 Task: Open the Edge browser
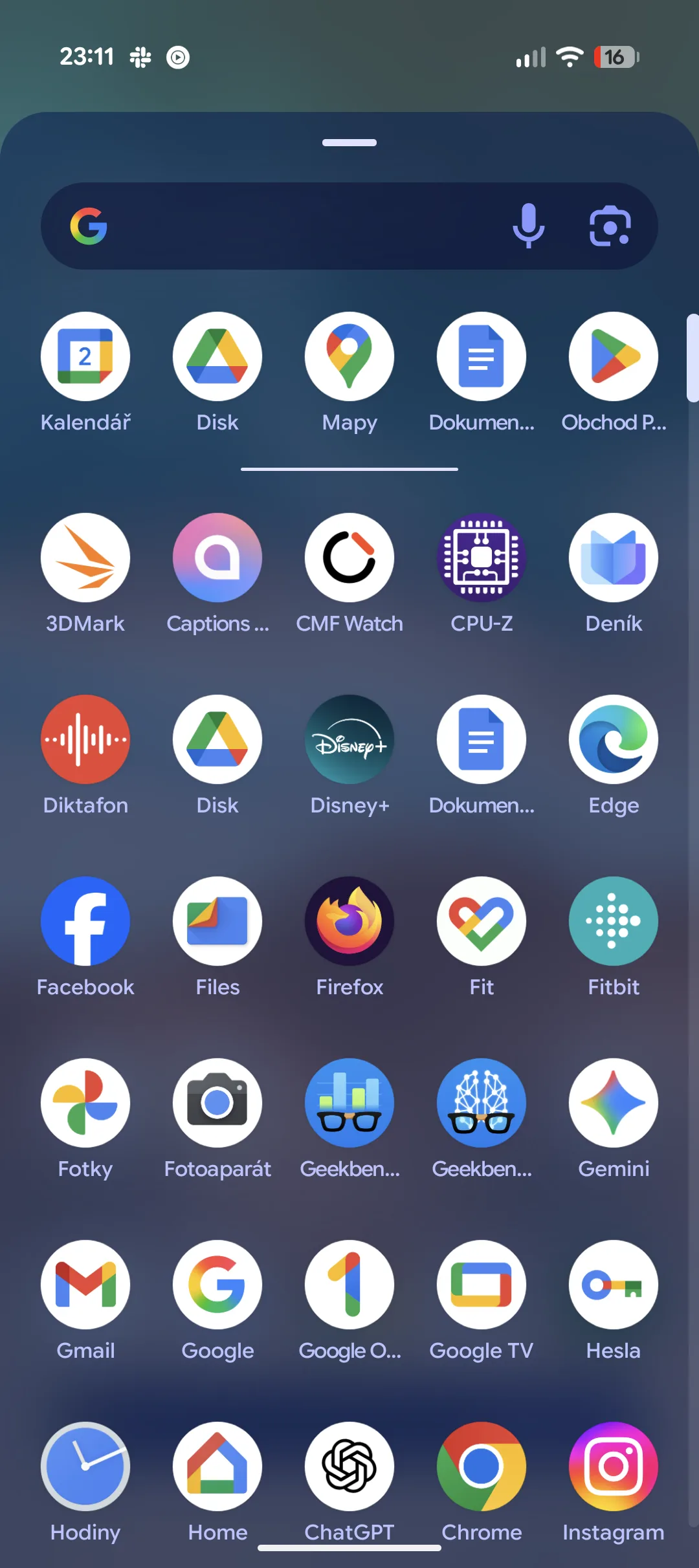pos(613,739)
